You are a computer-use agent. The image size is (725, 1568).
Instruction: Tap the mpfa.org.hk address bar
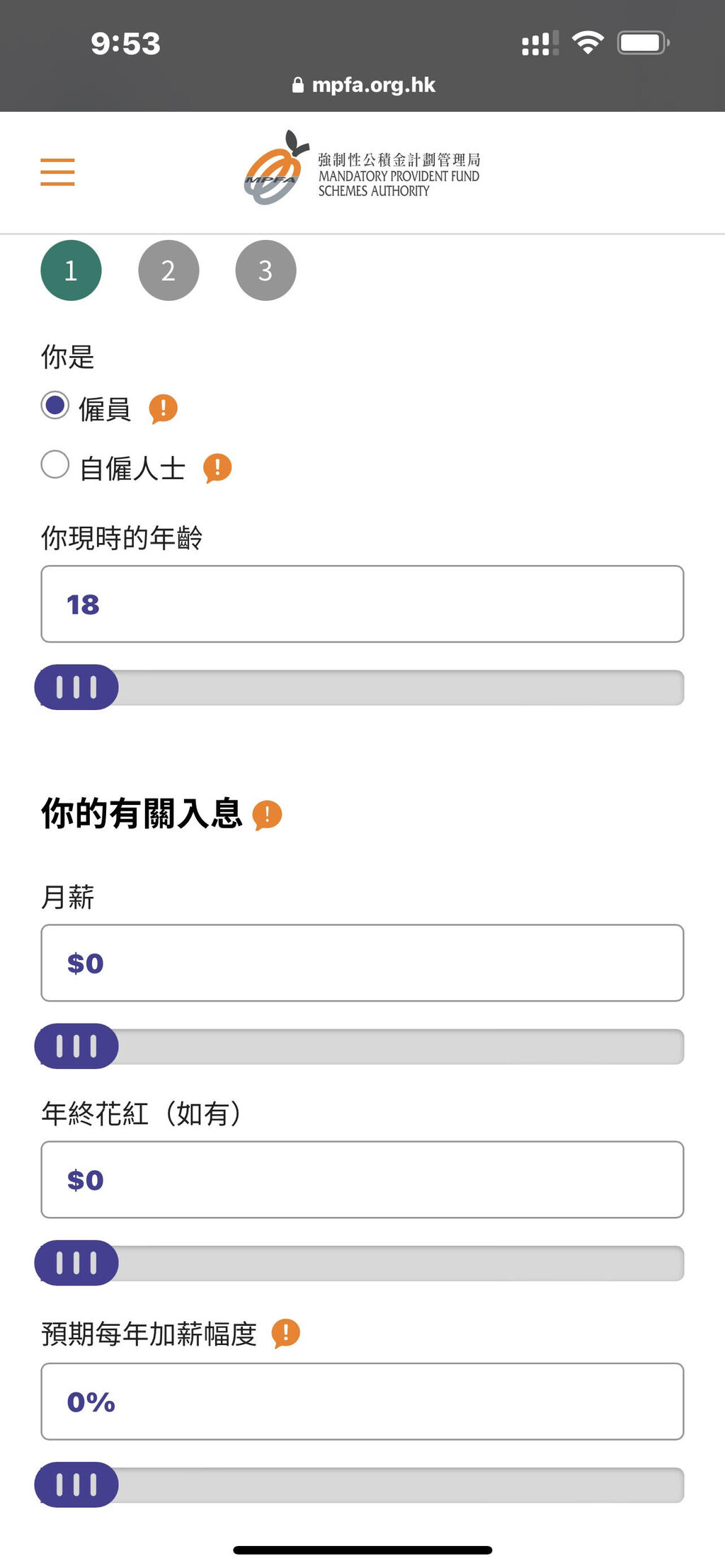363,85
